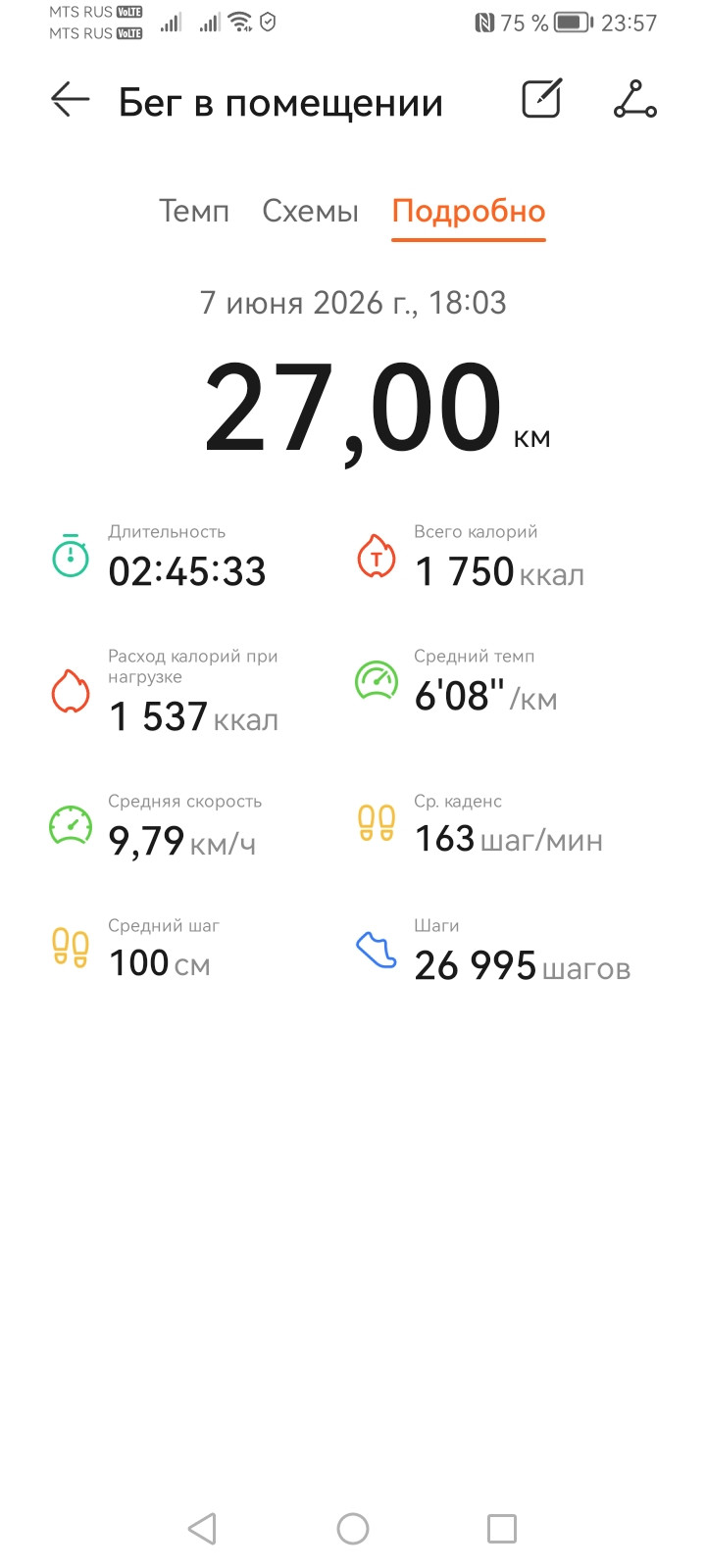Select the Подробно tab
The width and height of the screenshot is (706, 1568).
[469, 212]
